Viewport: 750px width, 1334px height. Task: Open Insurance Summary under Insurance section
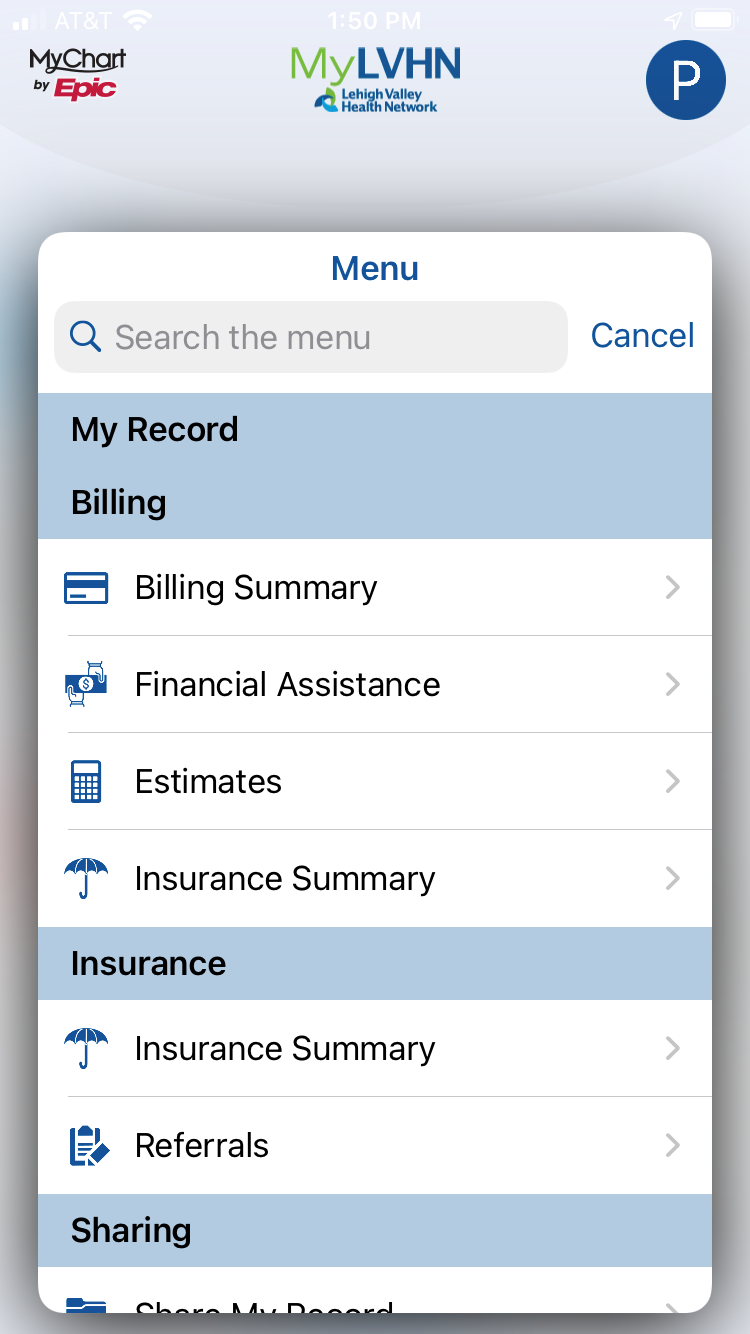click(374, 1048)
